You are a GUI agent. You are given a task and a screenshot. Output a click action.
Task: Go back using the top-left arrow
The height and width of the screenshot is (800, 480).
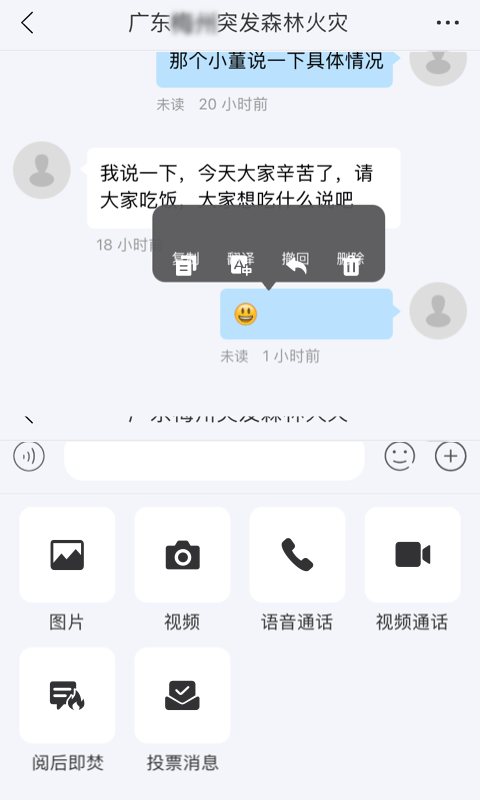tap(28, 23)
